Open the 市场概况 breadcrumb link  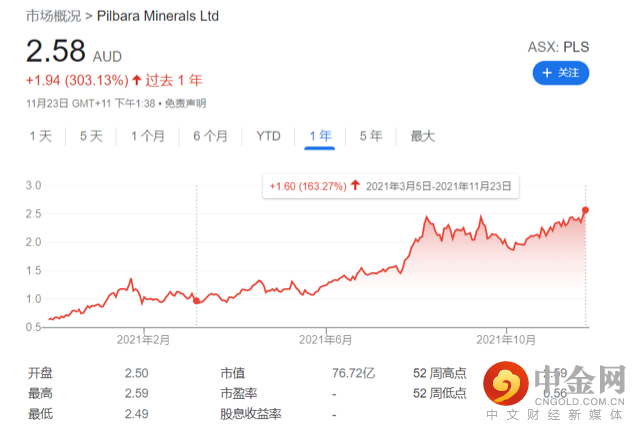[54, 16]
